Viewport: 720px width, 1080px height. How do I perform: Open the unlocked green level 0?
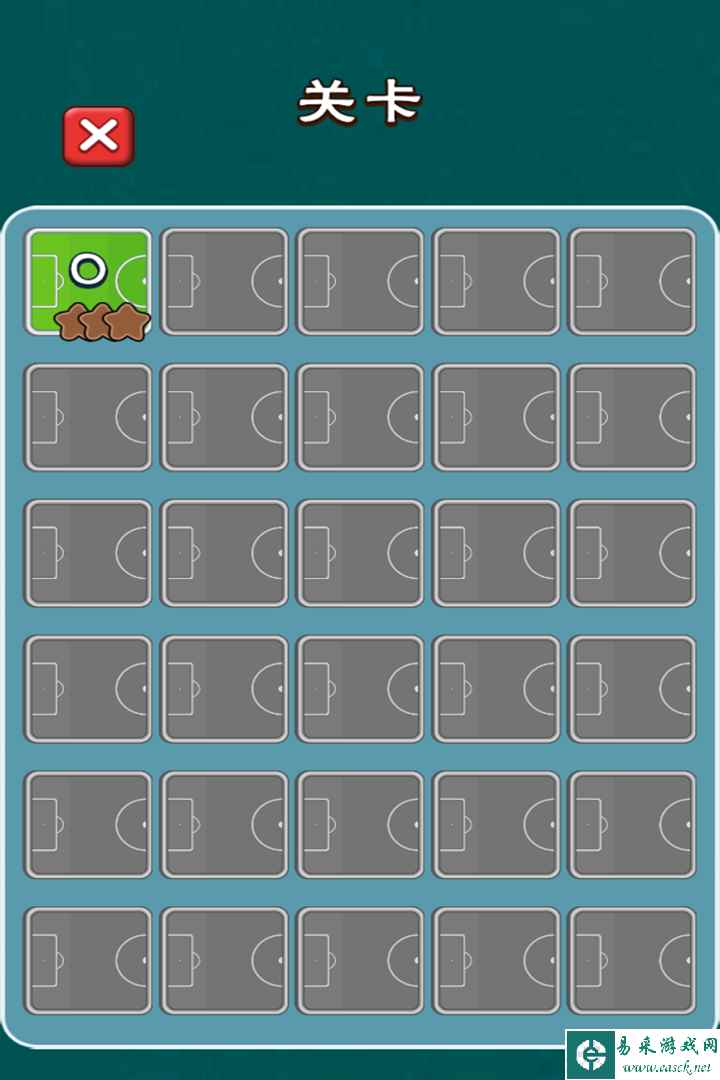click(x=88, y=280)
